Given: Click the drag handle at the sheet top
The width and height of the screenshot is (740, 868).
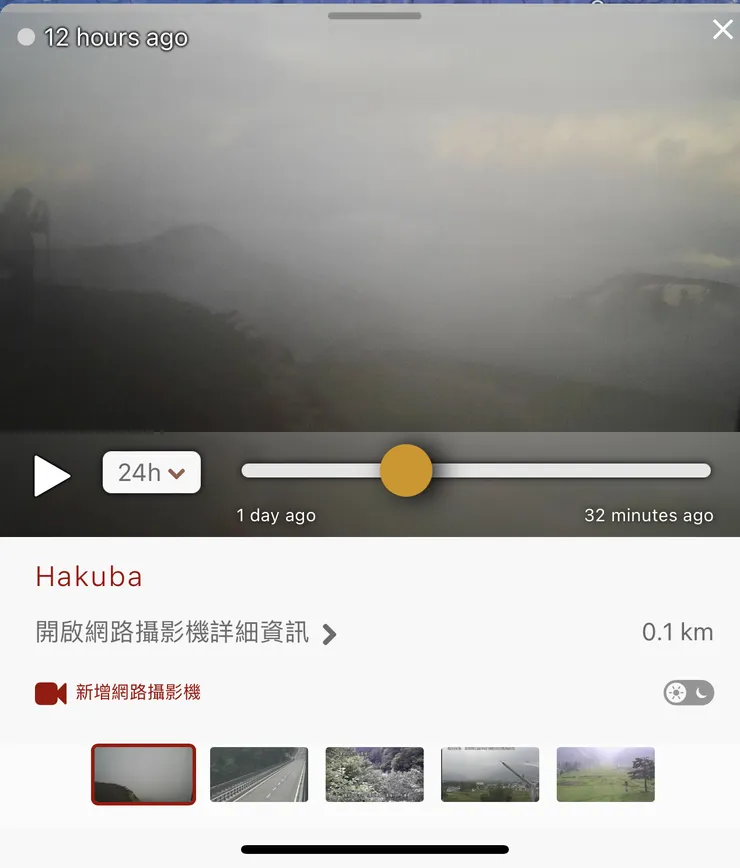Looking at the screenshot, I should (374, 15).
